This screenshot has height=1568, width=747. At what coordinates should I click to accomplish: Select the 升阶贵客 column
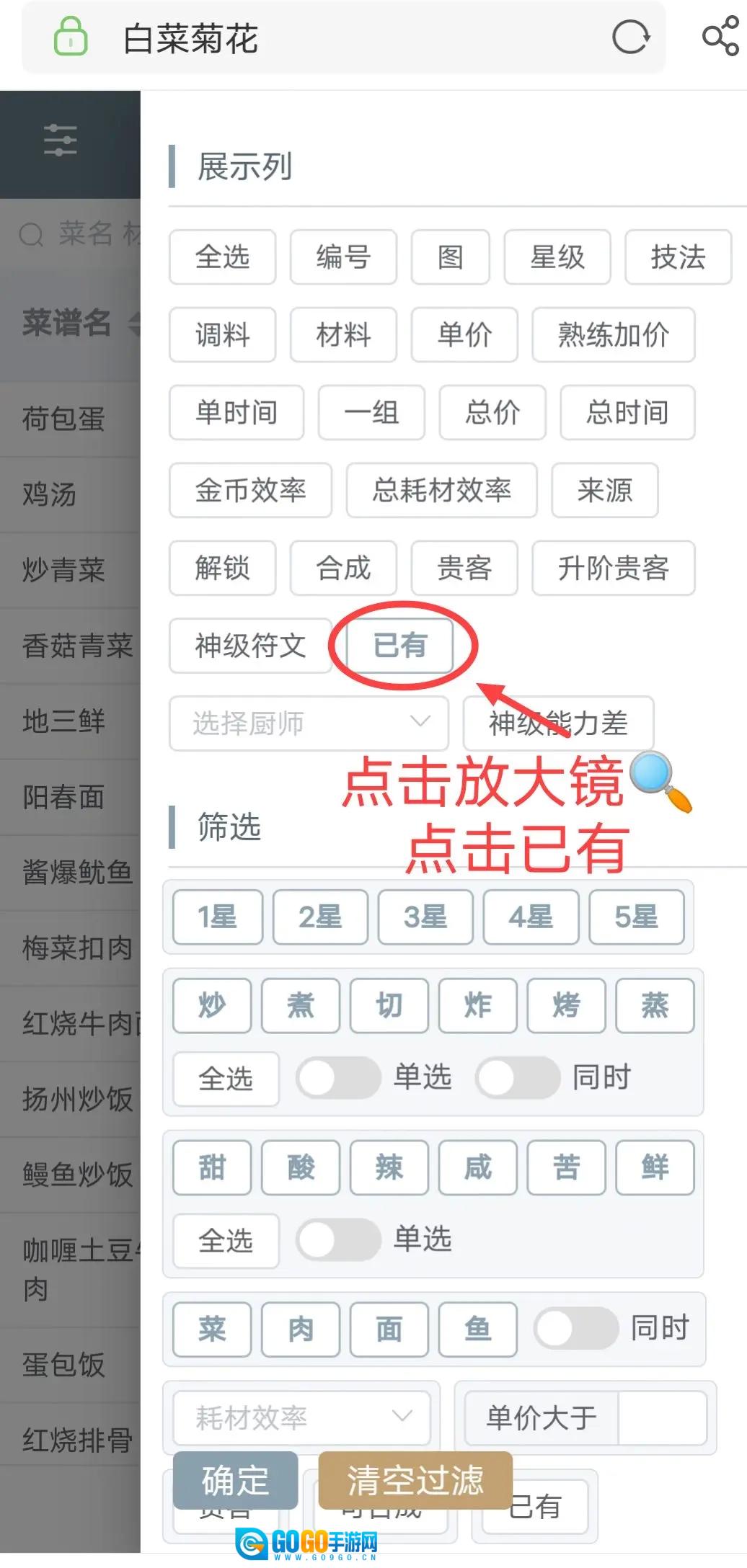613,569
